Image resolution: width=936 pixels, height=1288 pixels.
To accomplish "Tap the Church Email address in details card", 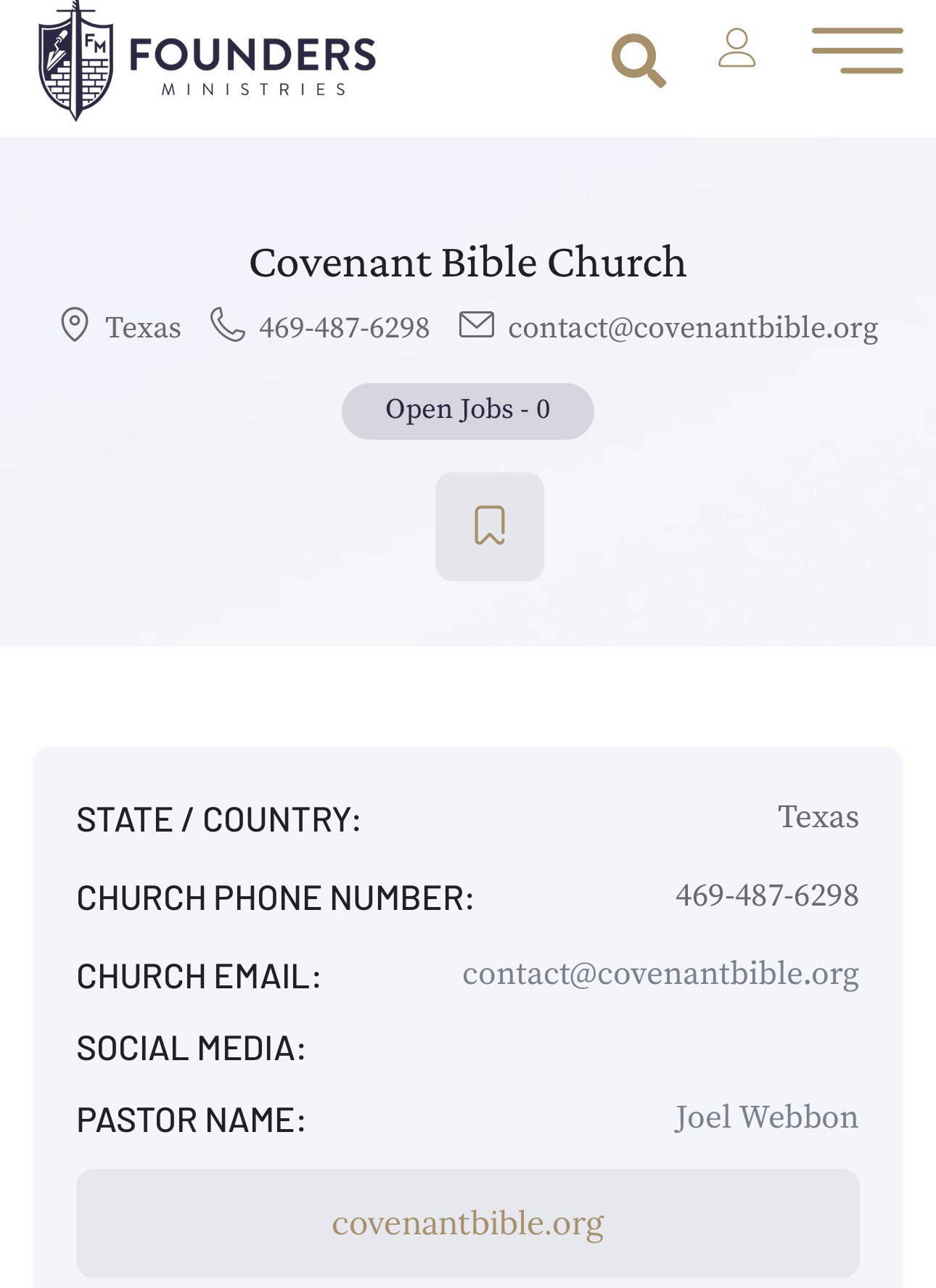I will pyautogui.click(x=660, y=974).
